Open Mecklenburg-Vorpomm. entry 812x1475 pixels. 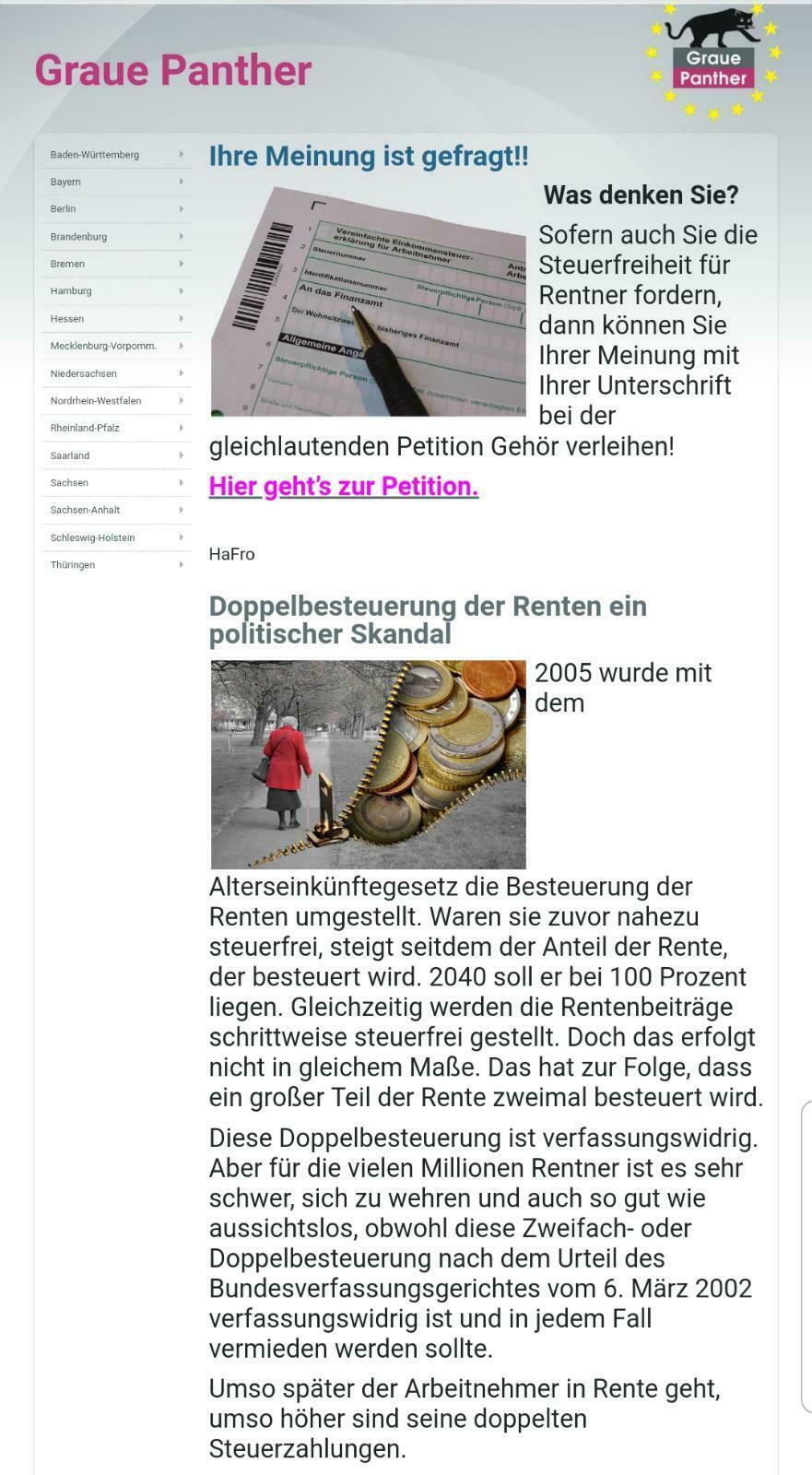(103, 346)
